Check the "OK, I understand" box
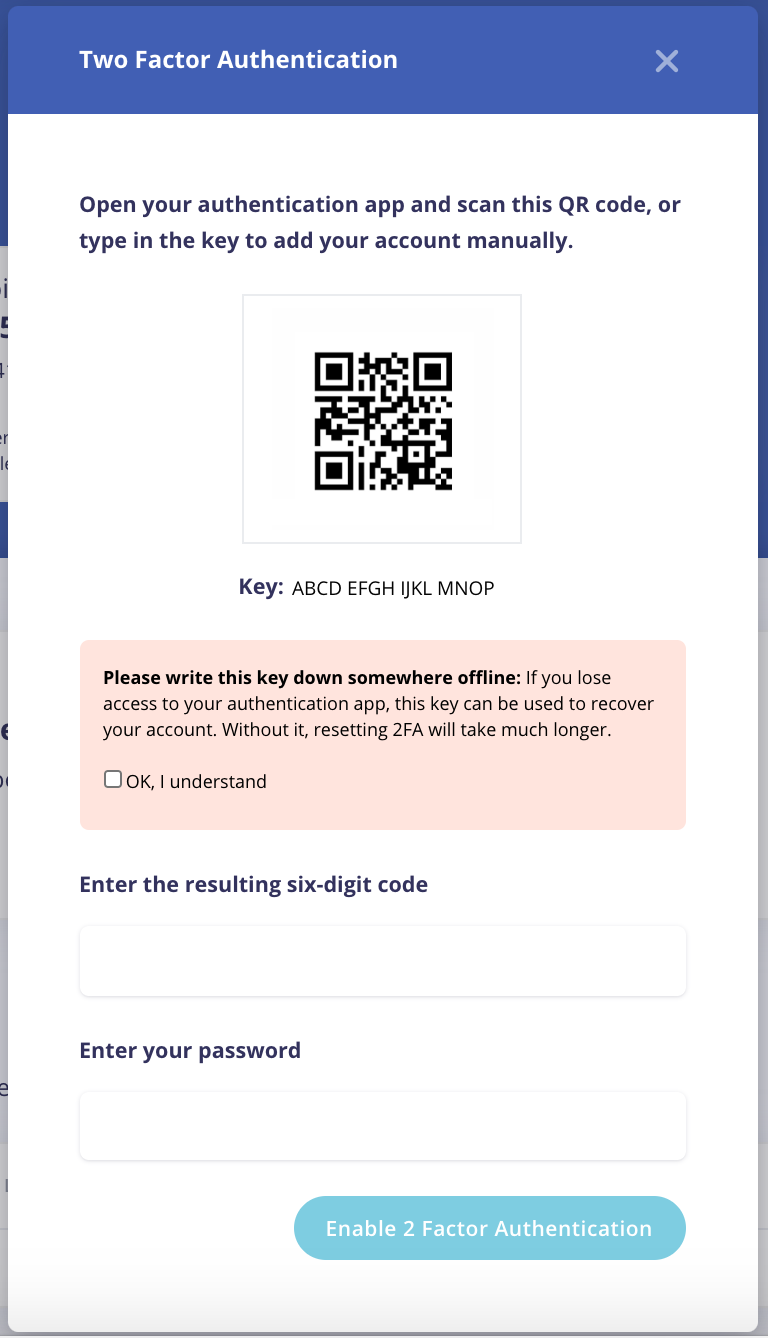768x1338 pixels. coord(113,780)
